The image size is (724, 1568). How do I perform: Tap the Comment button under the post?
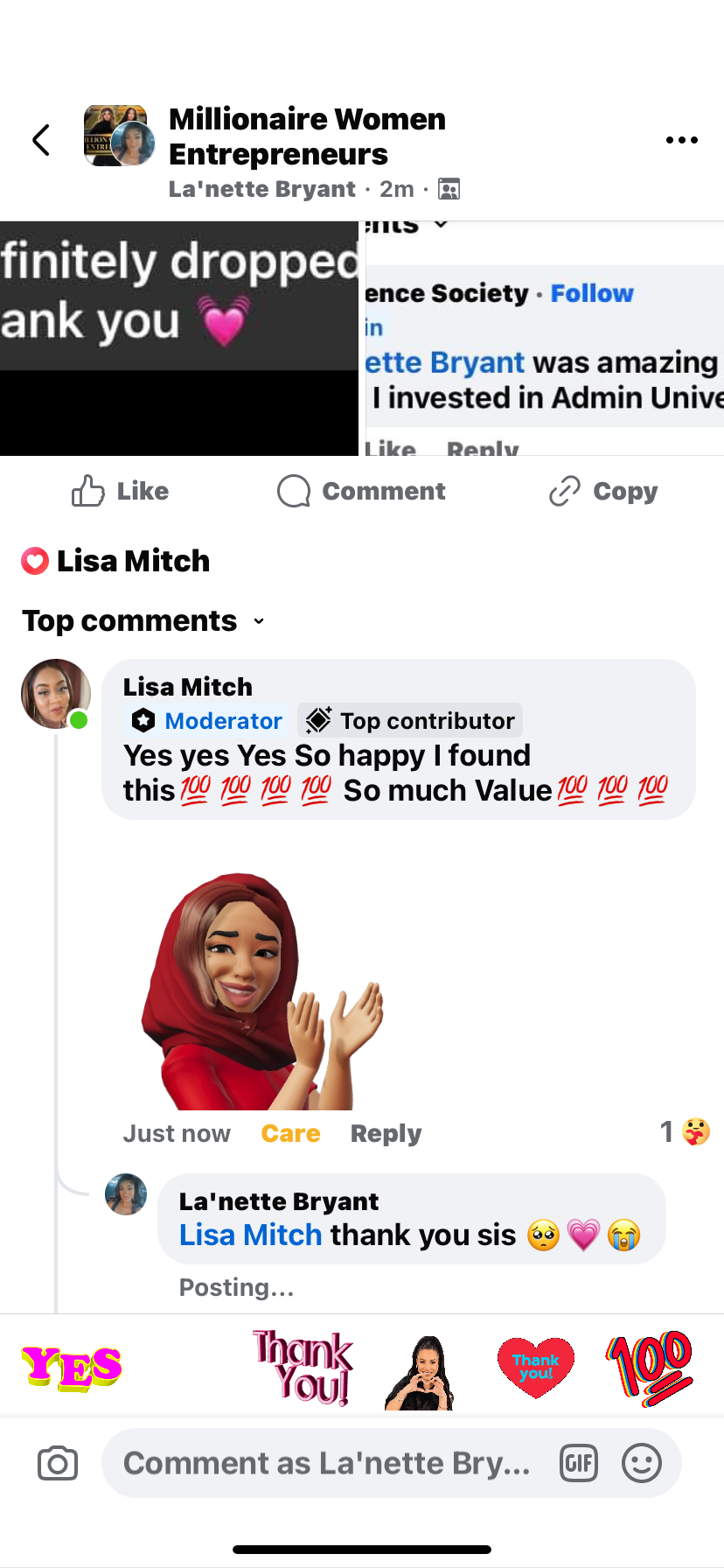click(x=361, y=491)
